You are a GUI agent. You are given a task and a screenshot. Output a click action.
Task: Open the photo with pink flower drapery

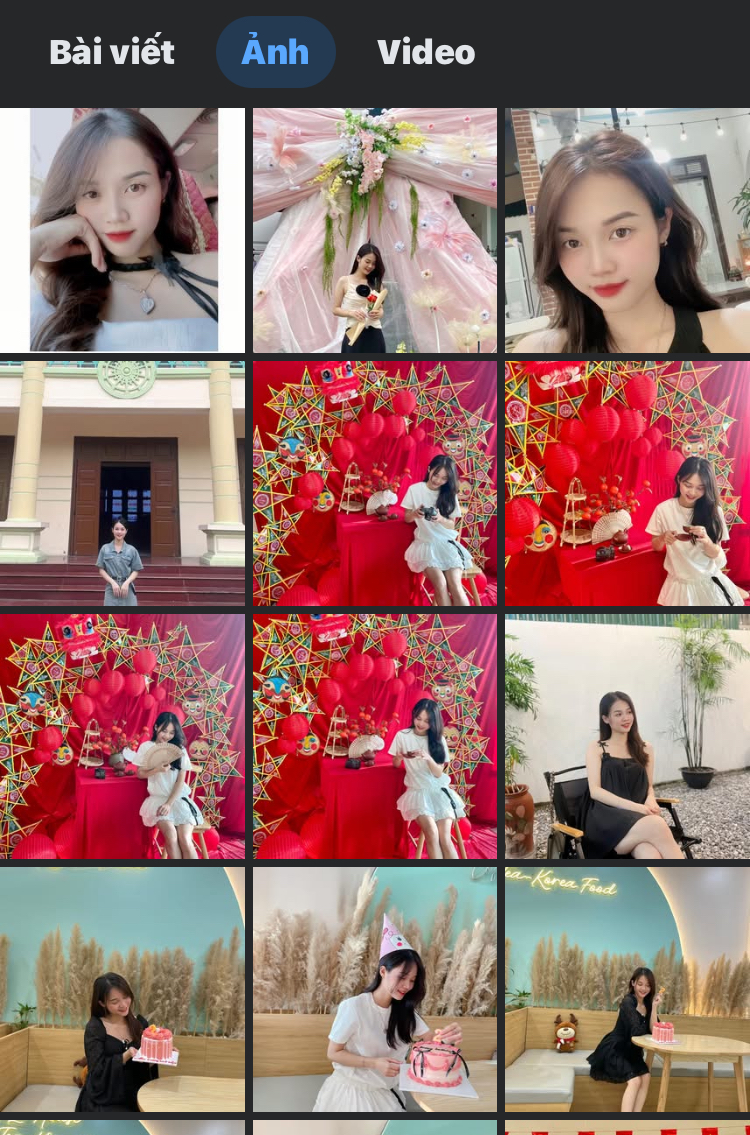[x=375, y=230]
